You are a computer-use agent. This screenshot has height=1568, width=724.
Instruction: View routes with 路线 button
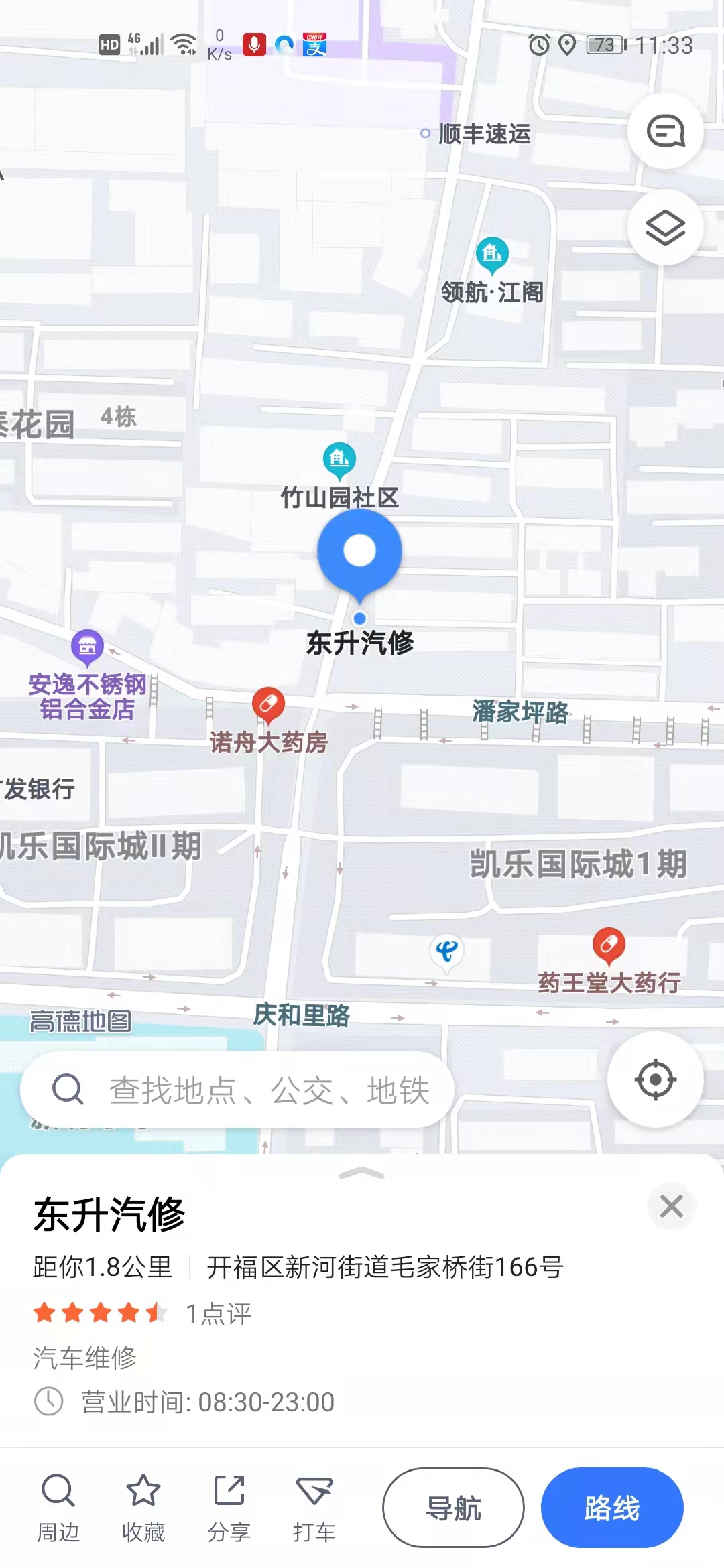pos(612,1508)
